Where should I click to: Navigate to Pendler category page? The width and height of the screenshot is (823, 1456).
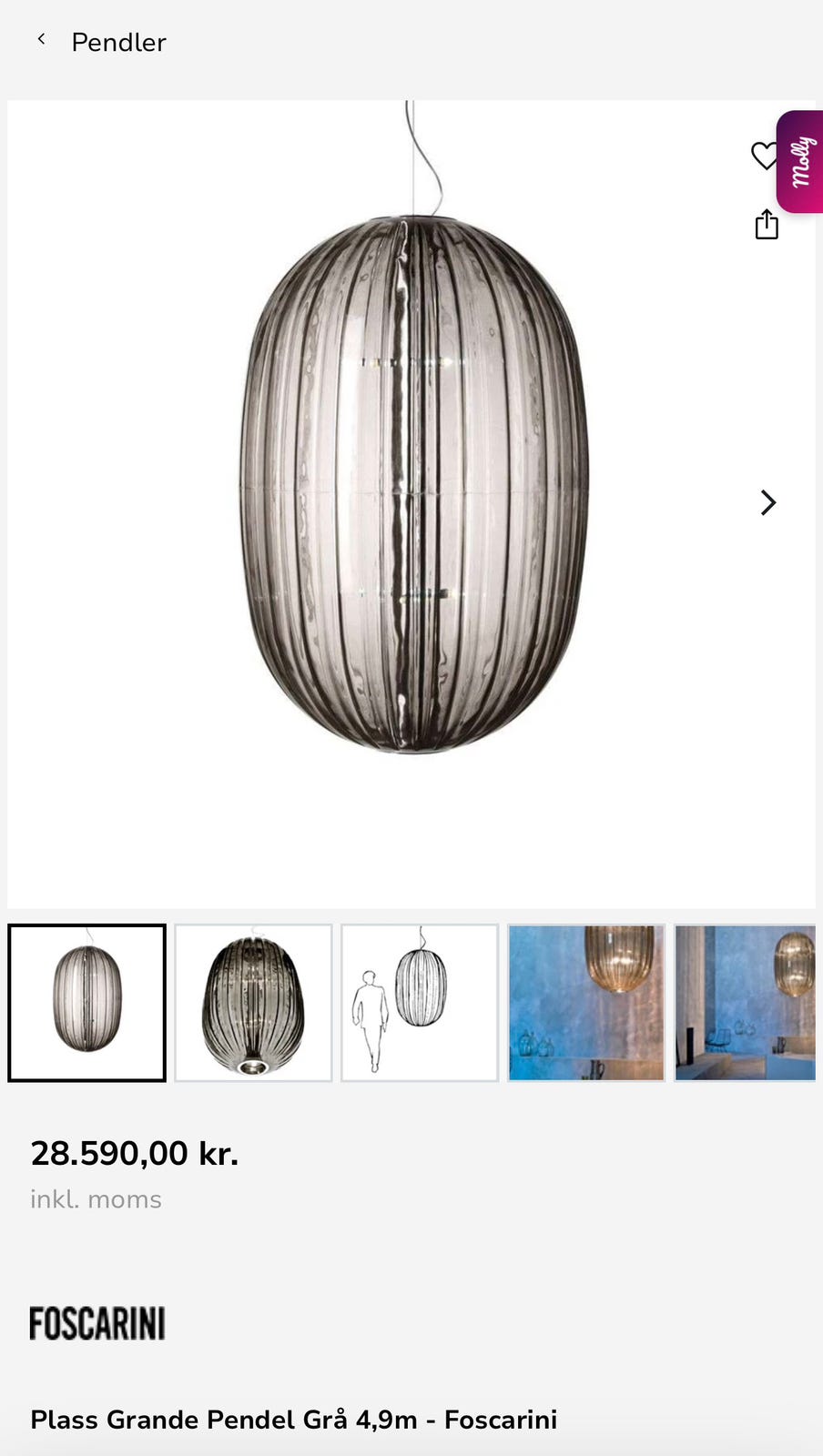[118, 42]
